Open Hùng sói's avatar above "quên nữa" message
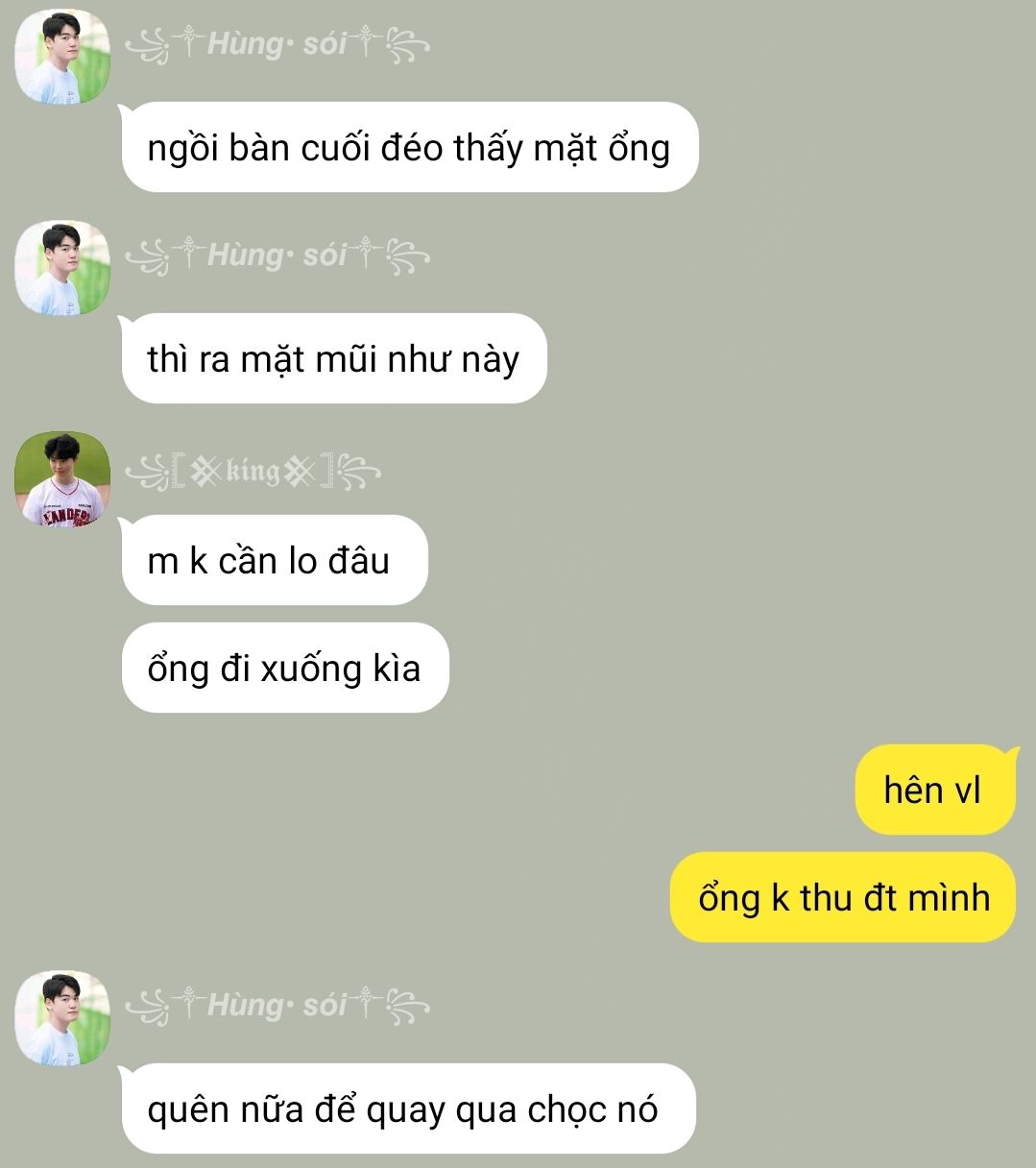The image size is (1036, 1168). coord(62,1018)
